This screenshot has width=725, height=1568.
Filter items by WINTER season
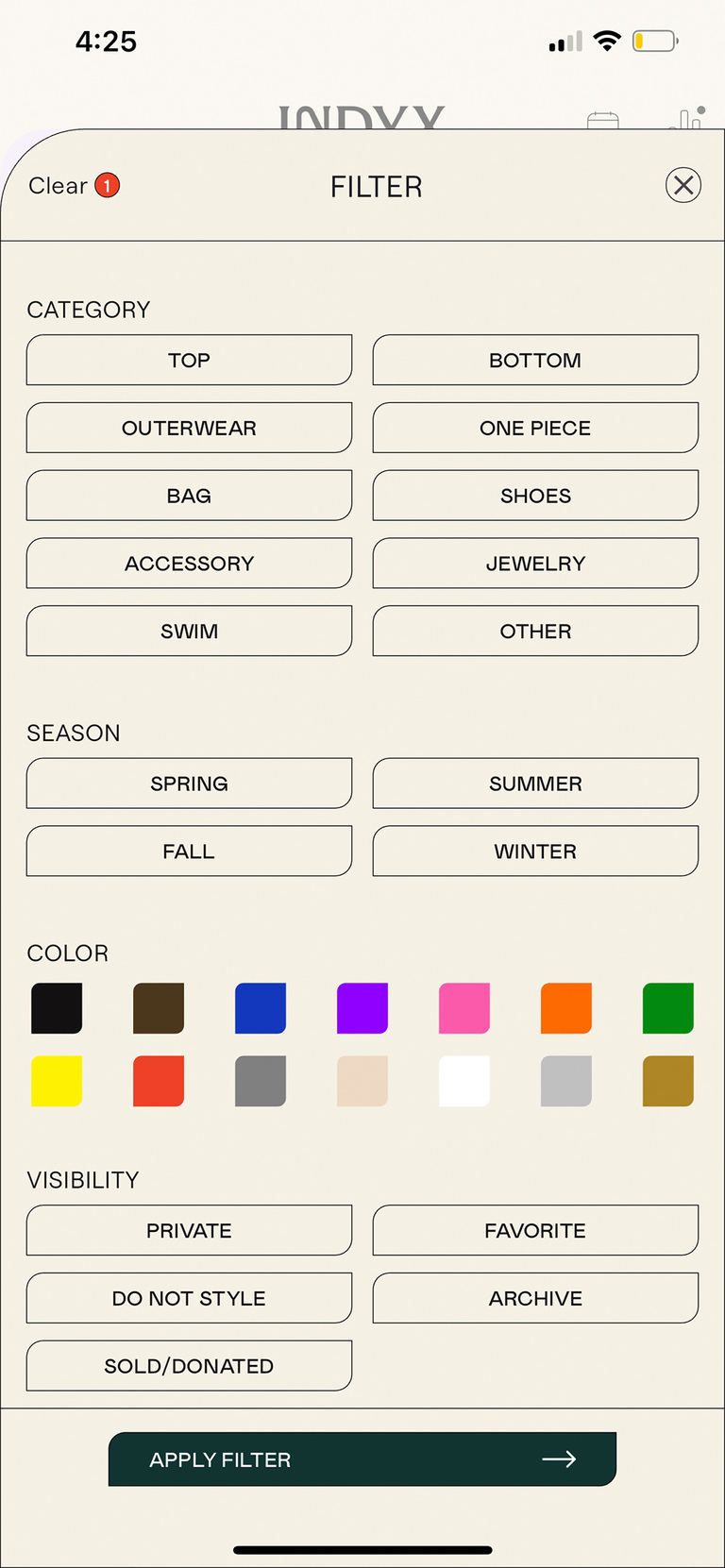click(x=535, y=851)
